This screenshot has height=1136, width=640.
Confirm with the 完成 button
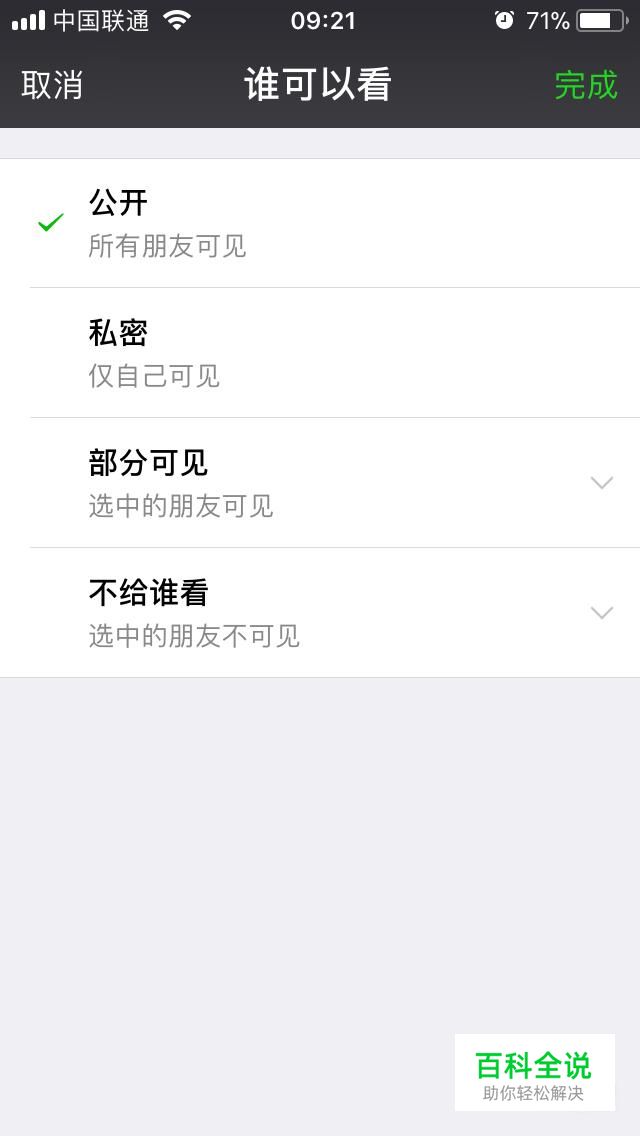(x=586, y=85)
